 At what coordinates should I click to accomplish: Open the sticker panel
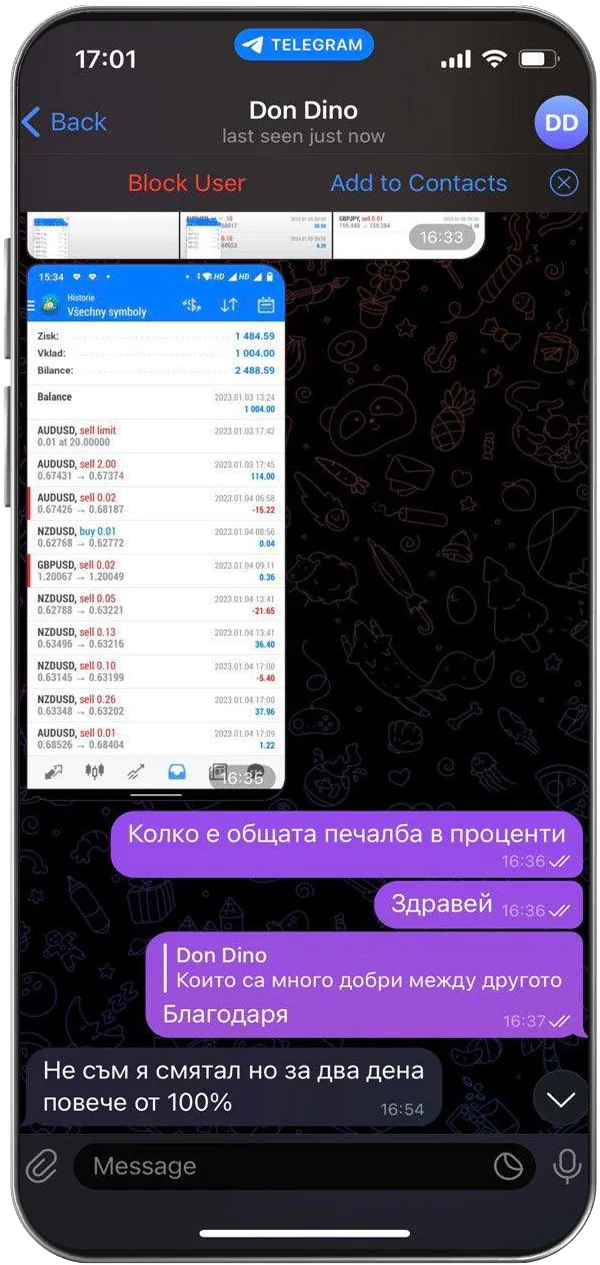509,1166
